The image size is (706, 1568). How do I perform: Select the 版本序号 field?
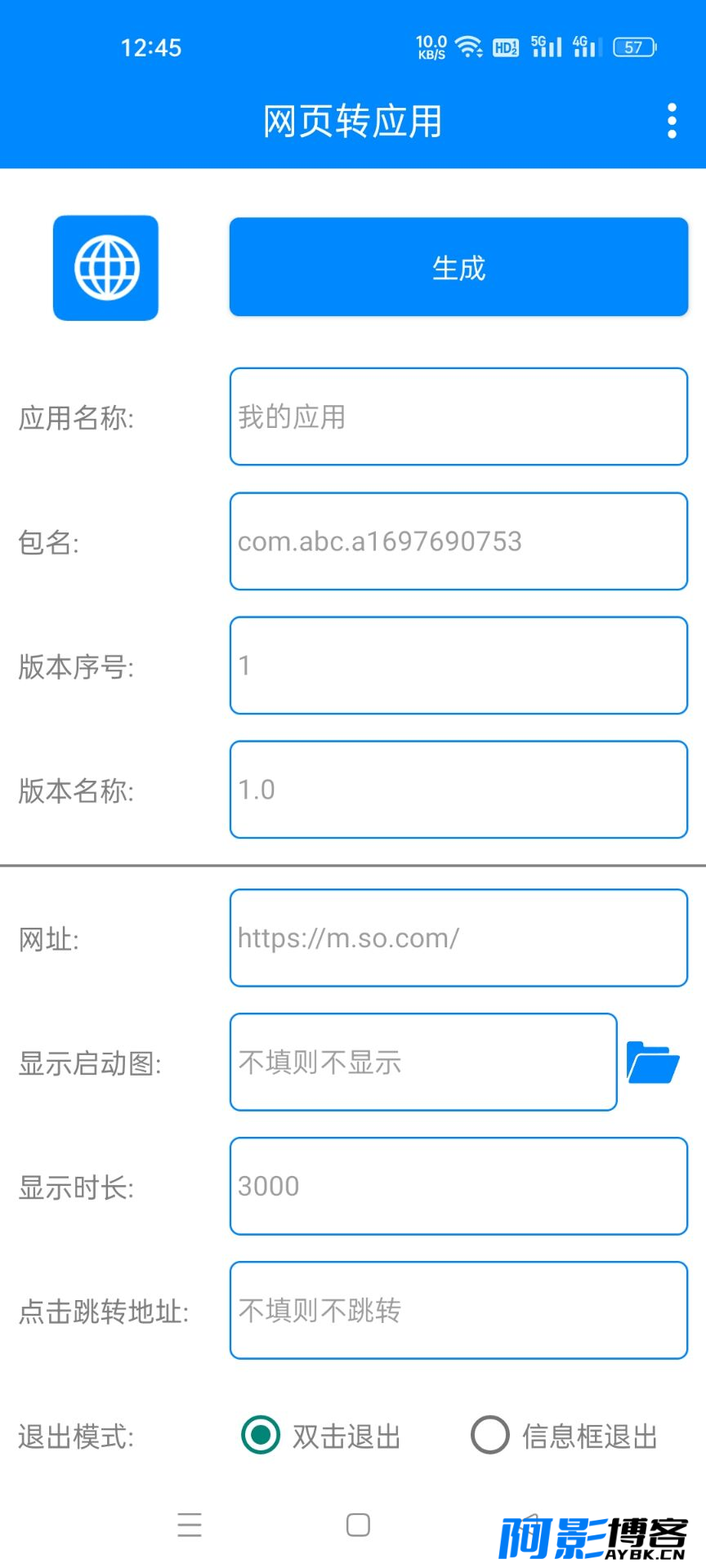pyautogui.click(x=458, y=665)
